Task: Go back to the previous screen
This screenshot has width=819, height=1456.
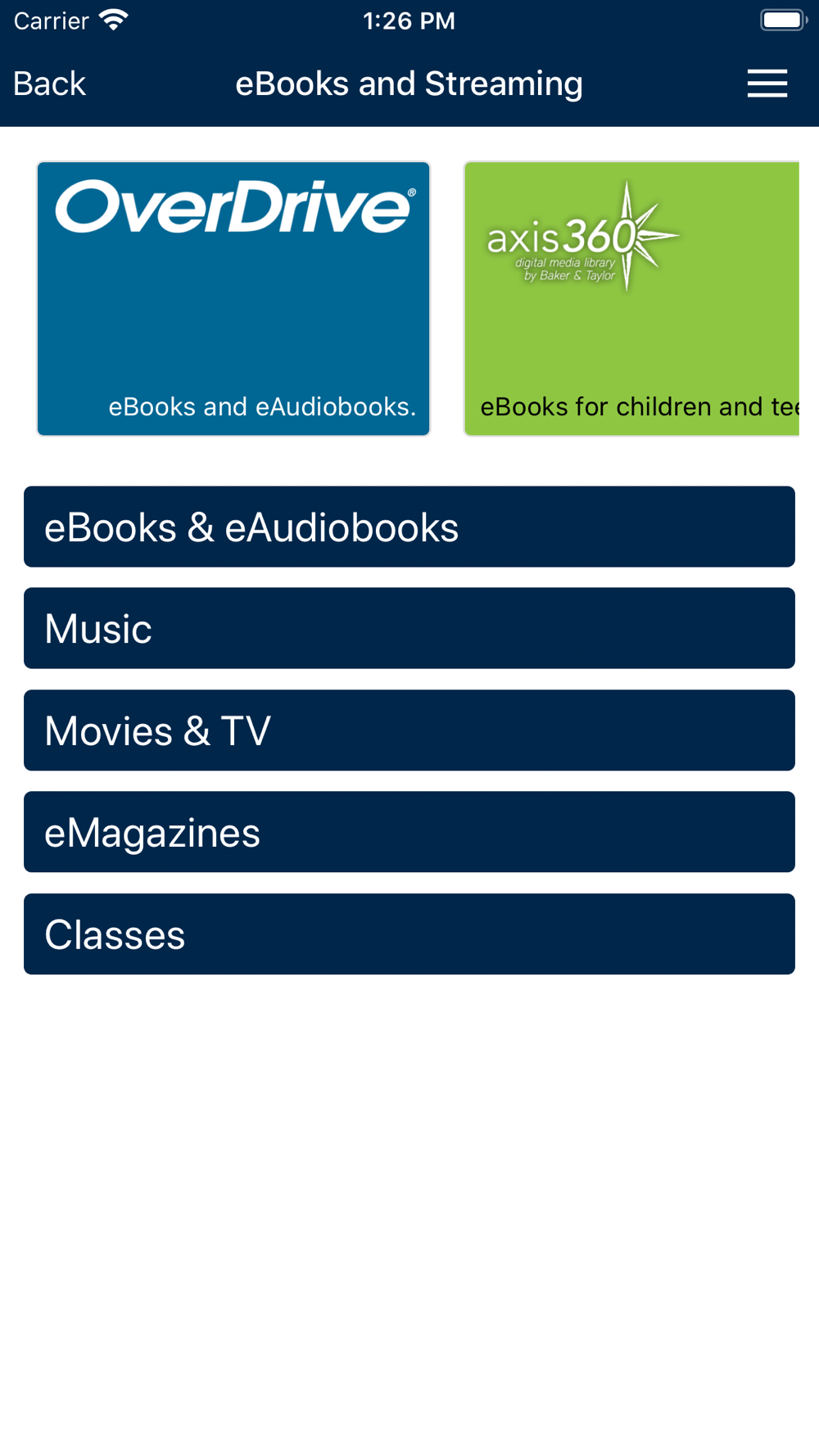Action: [49, 84]
